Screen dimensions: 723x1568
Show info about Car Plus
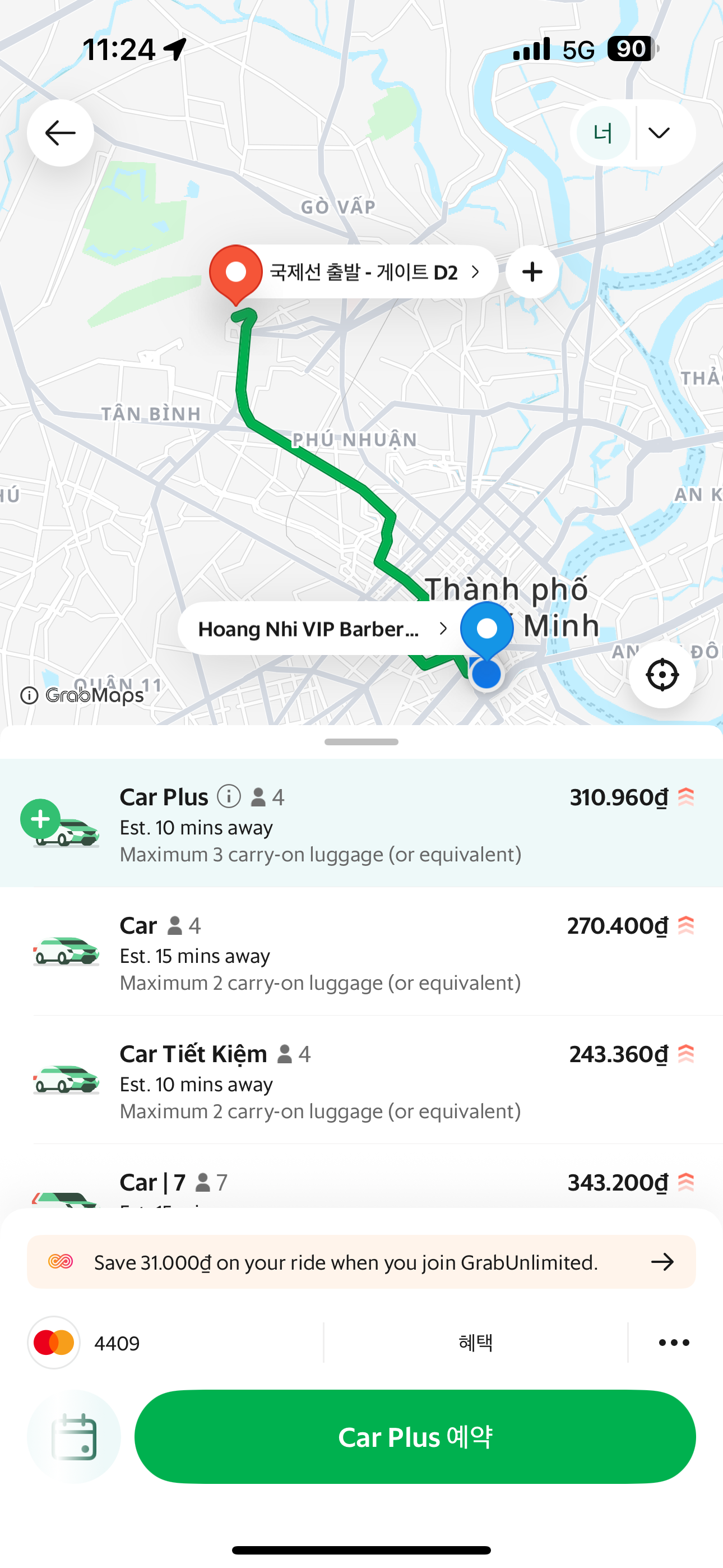pyautogui.click(x=229, y=796)
